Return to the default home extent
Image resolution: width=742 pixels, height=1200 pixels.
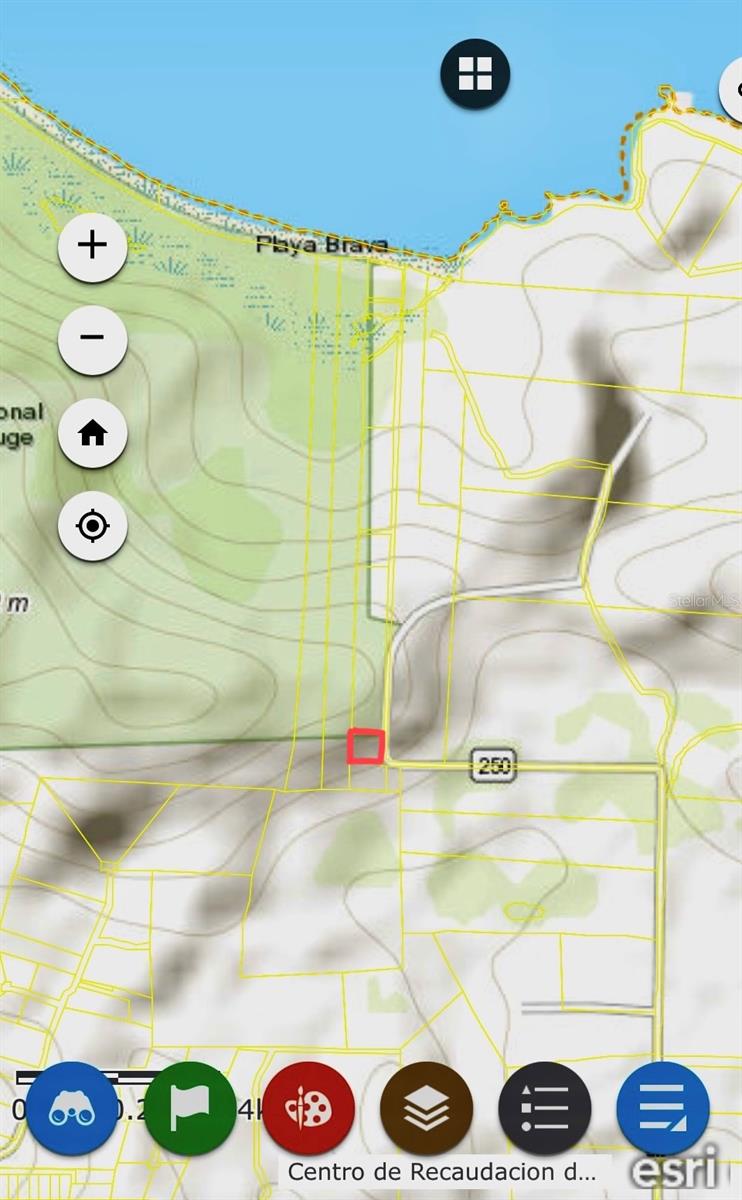coord(92,433)
